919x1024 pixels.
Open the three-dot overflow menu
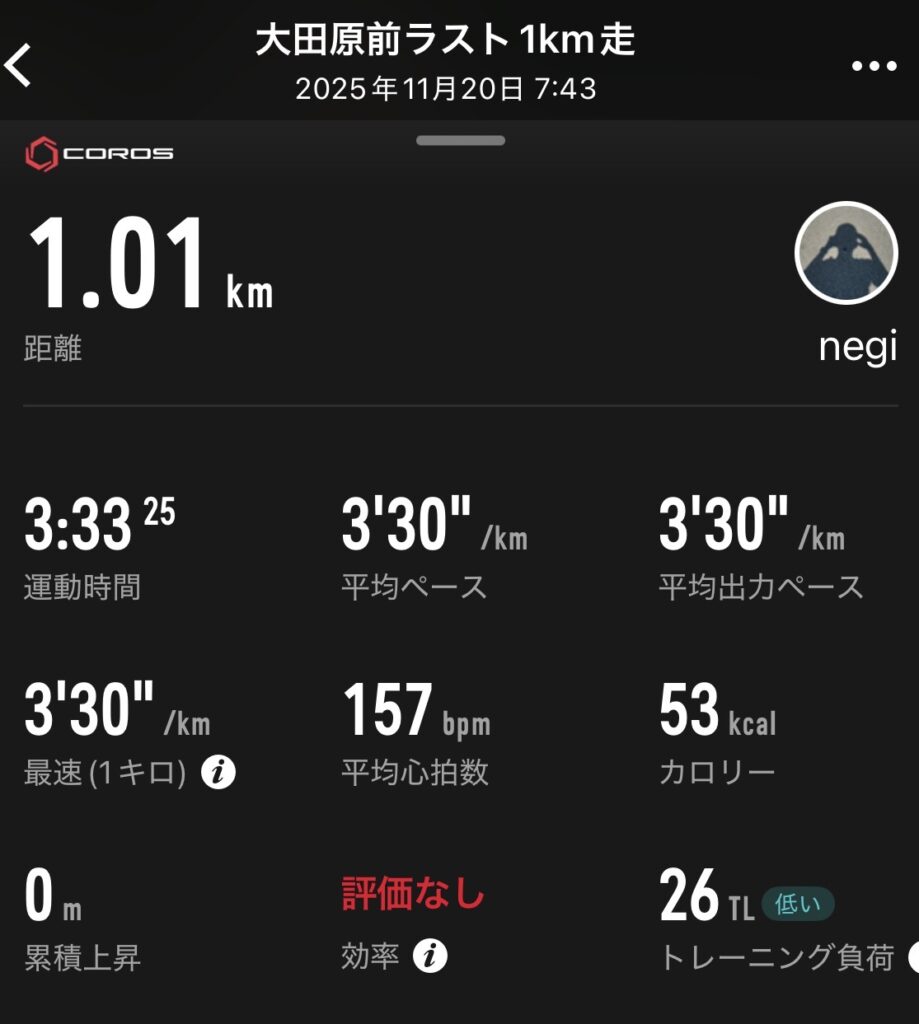point(874,66)
